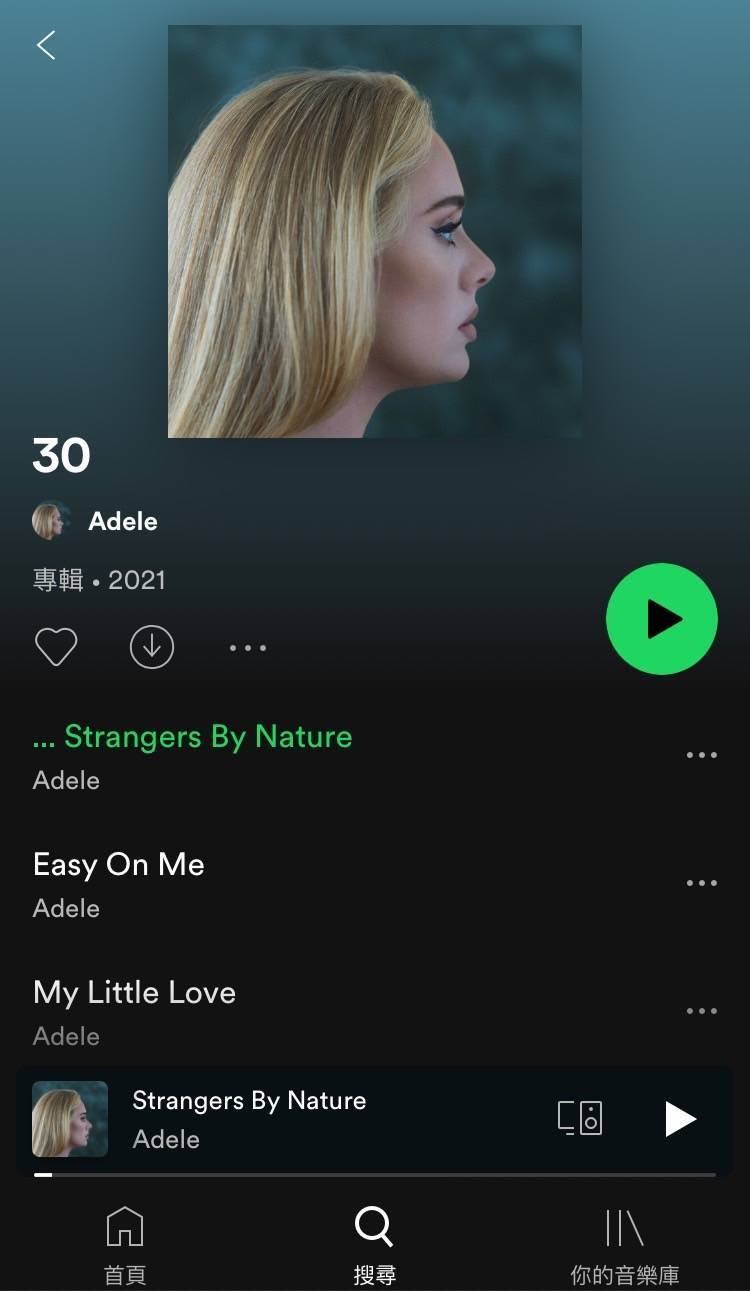Switch to the 你的音樂庫 tab

(x=625, y=1246)
